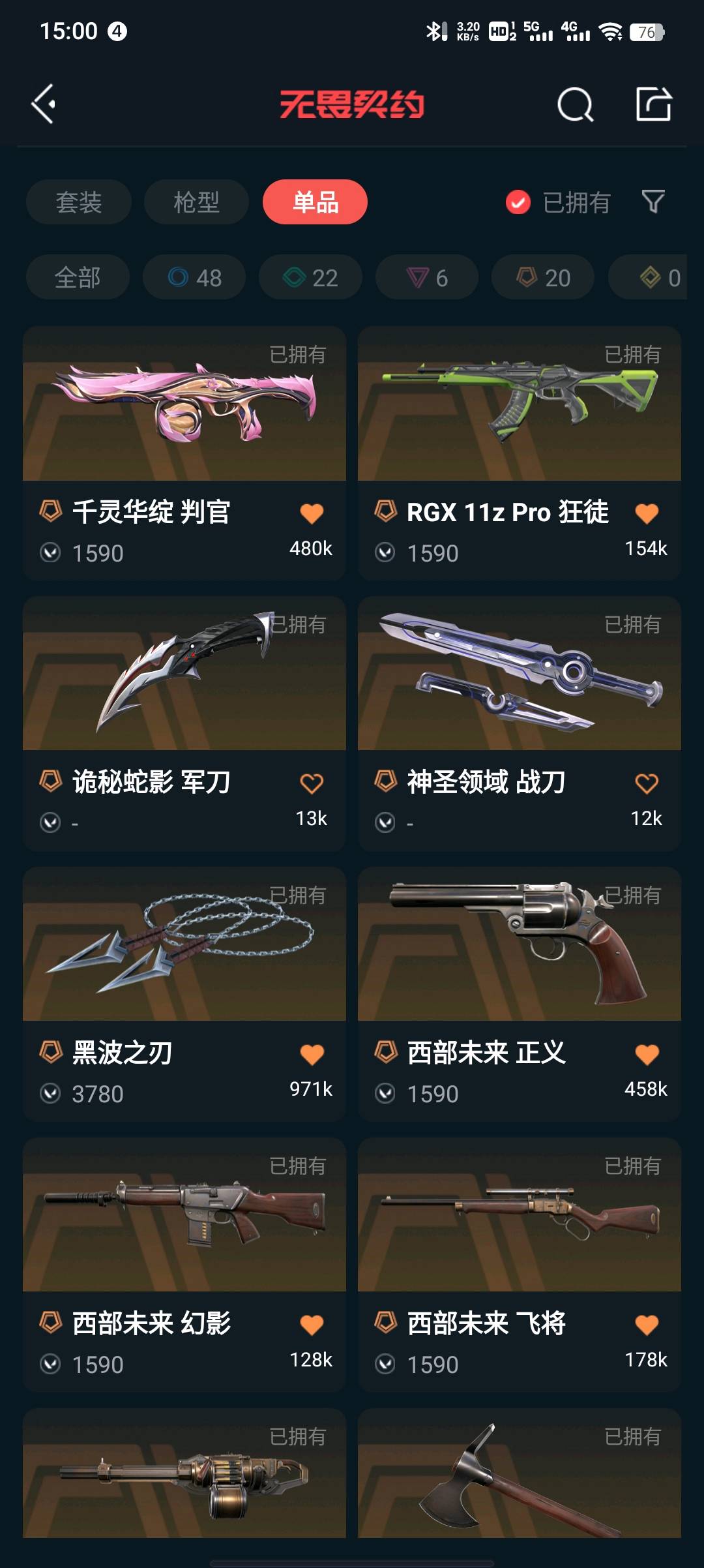Uncheck the 已拥有 checkbox
The height and width of the screenshot is (1568, 704).
coord(518,202)
